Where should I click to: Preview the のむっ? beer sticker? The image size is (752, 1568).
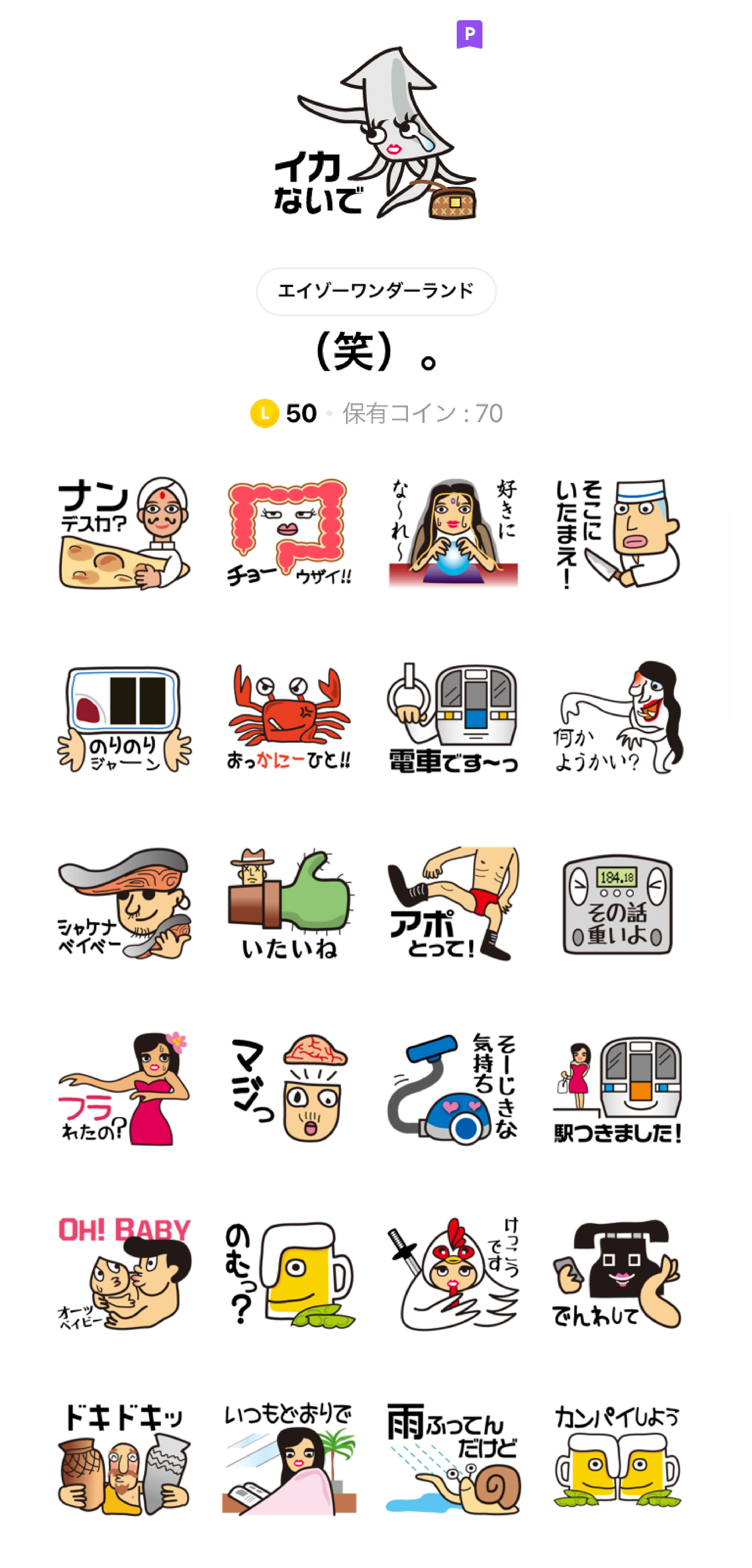(x=289, y=1274)
